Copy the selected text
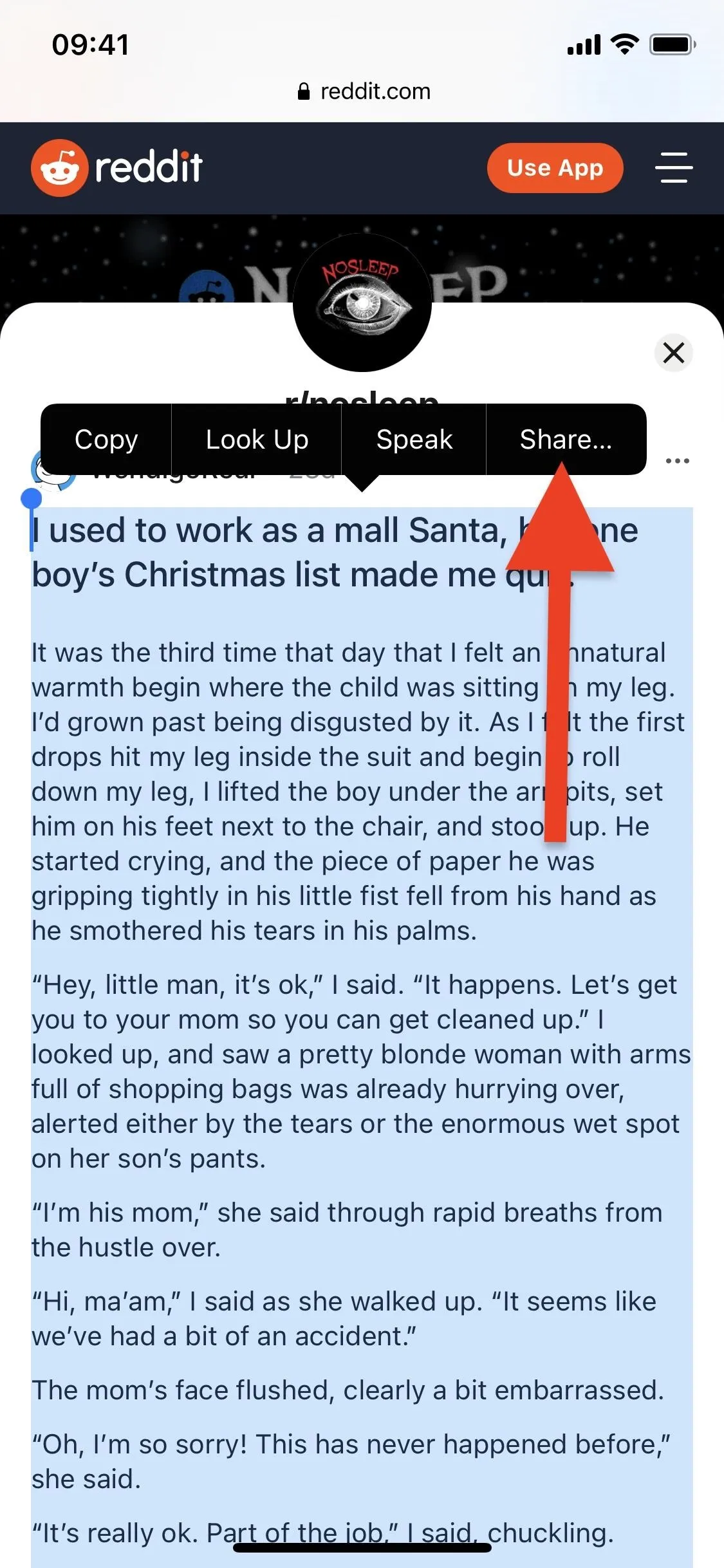The image size is (724, 1568). tap(106, 440)
